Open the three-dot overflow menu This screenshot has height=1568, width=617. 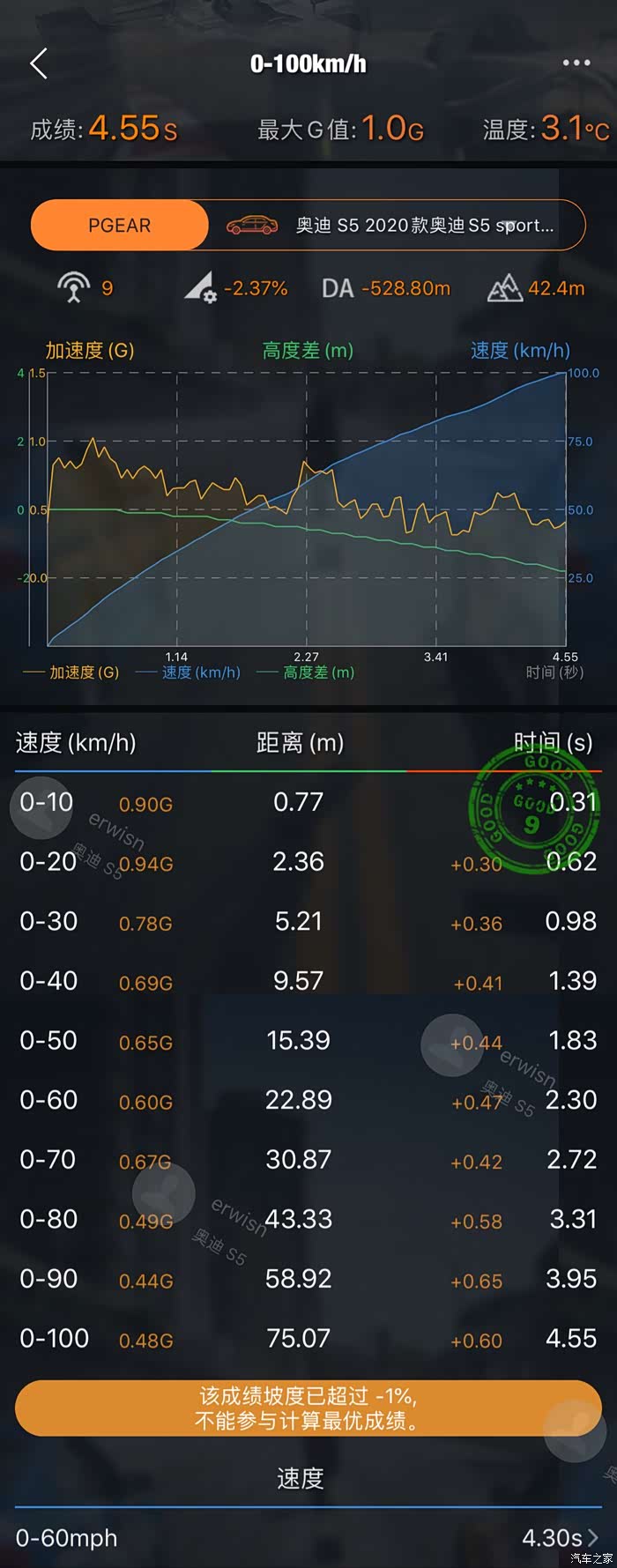[576, 63]
